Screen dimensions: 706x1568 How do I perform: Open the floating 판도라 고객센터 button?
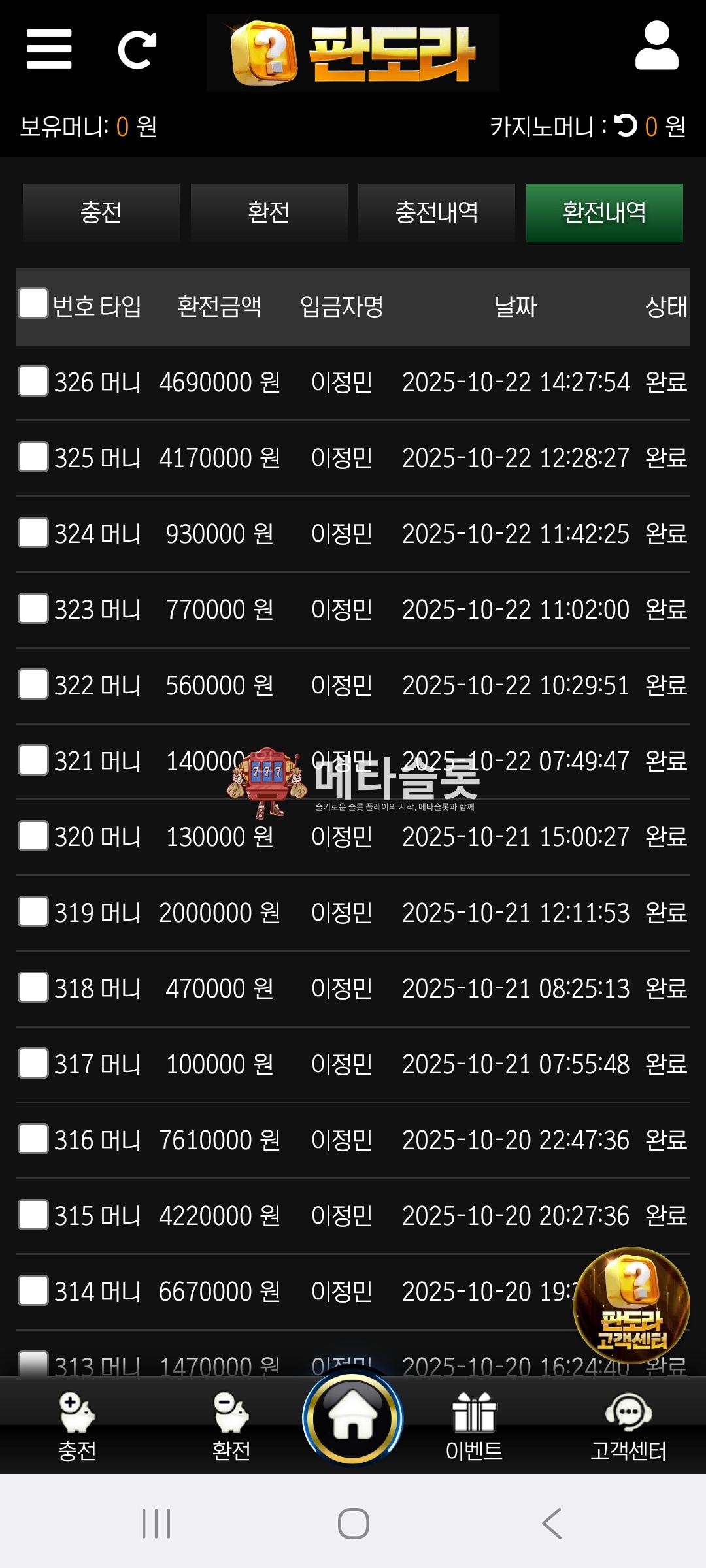(x=631, y=1305)
